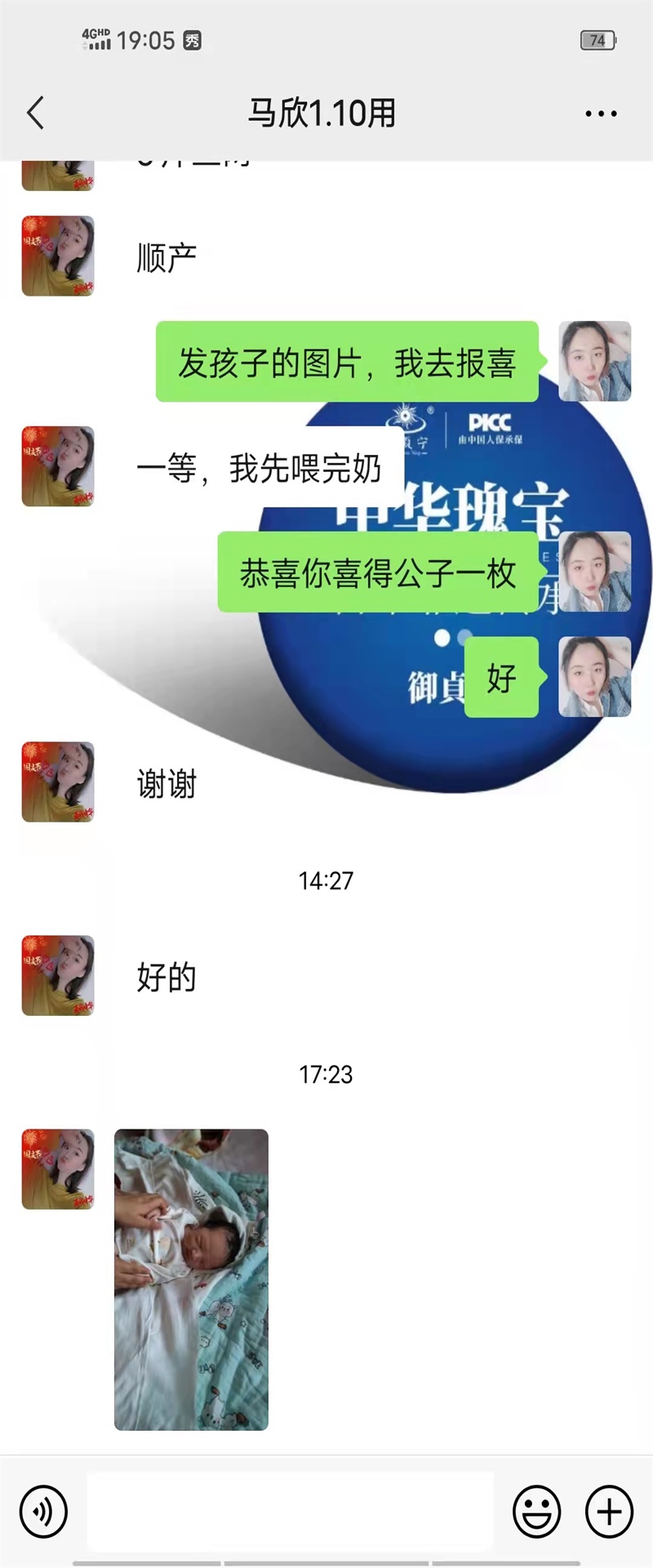Open my avatar beside 发孩子的图片 message
Screen dimensions: 653x1568
click(594, 361)
